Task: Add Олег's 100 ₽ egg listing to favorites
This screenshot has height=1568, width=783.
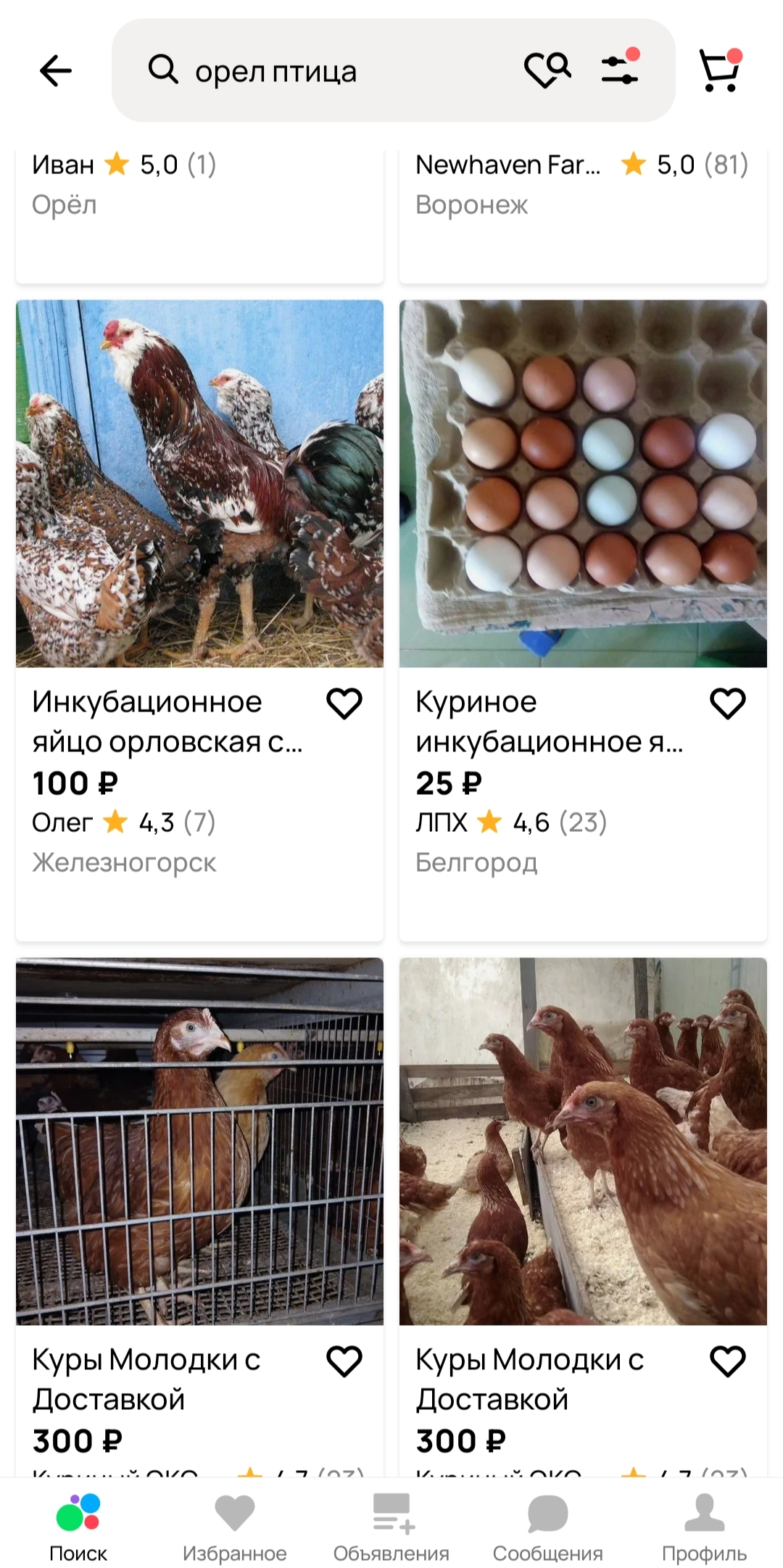Action: (344, 703)
